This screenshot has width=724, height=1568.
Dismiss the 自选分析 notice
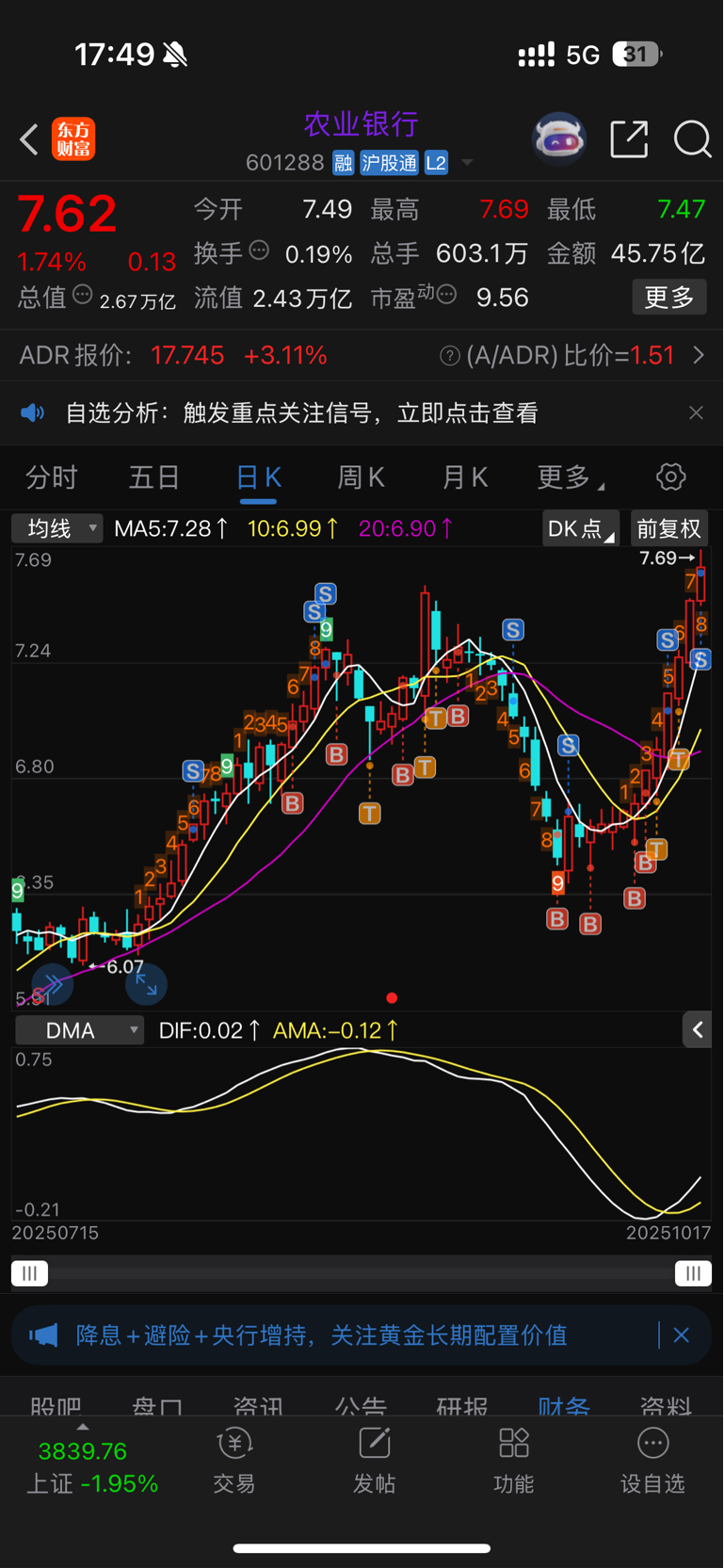pyautogui.click(x=696, y=412)
